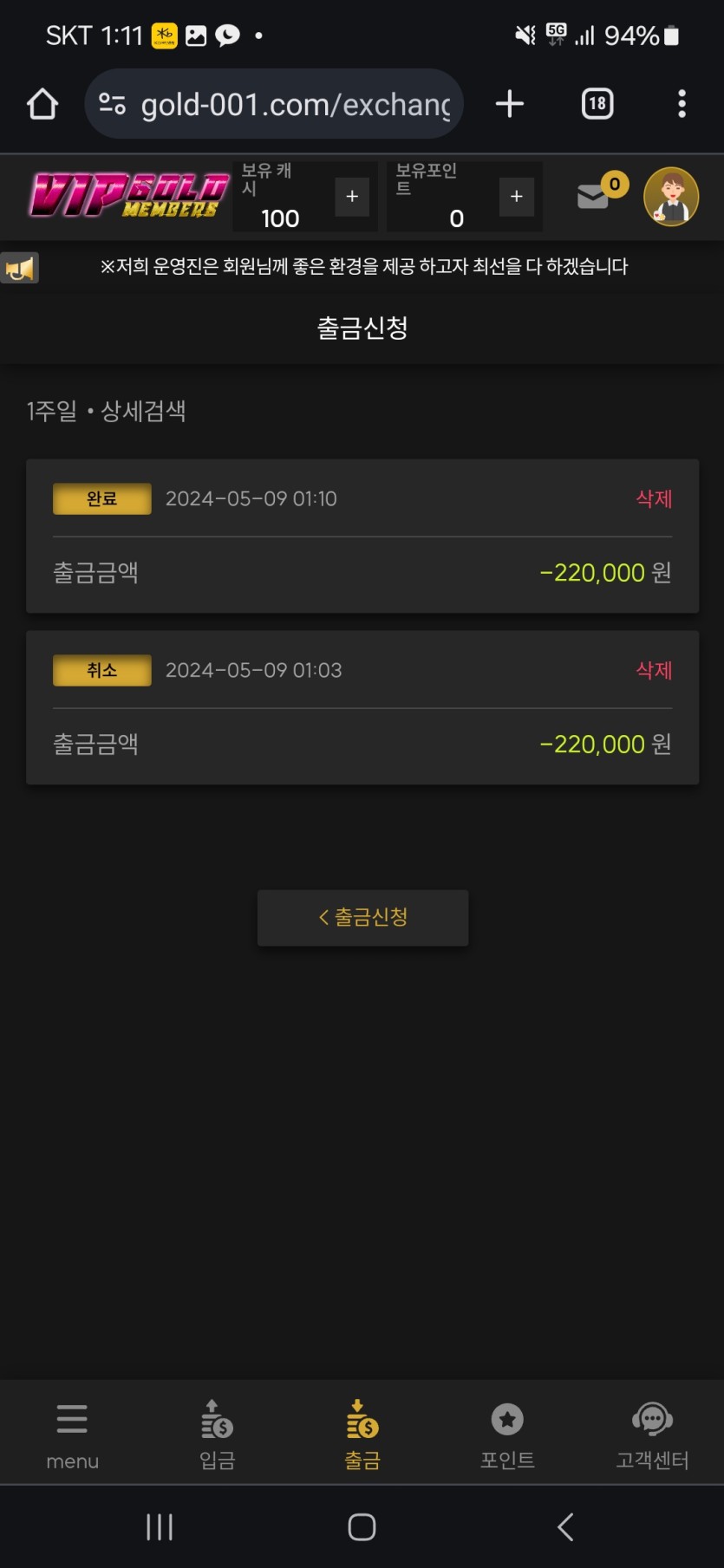Screen dimensions: 724x1568
Task: Open the tab switcher showing 18
Action: tap(597, 104)
